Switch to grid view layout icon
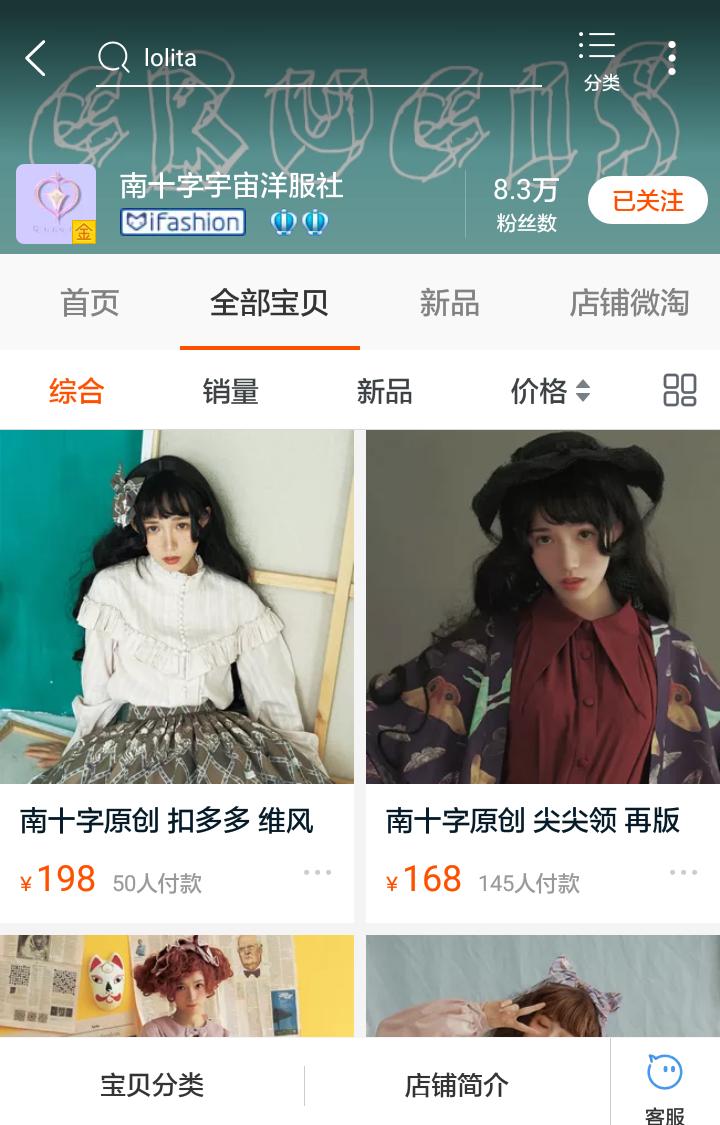 tap(679, 390)
